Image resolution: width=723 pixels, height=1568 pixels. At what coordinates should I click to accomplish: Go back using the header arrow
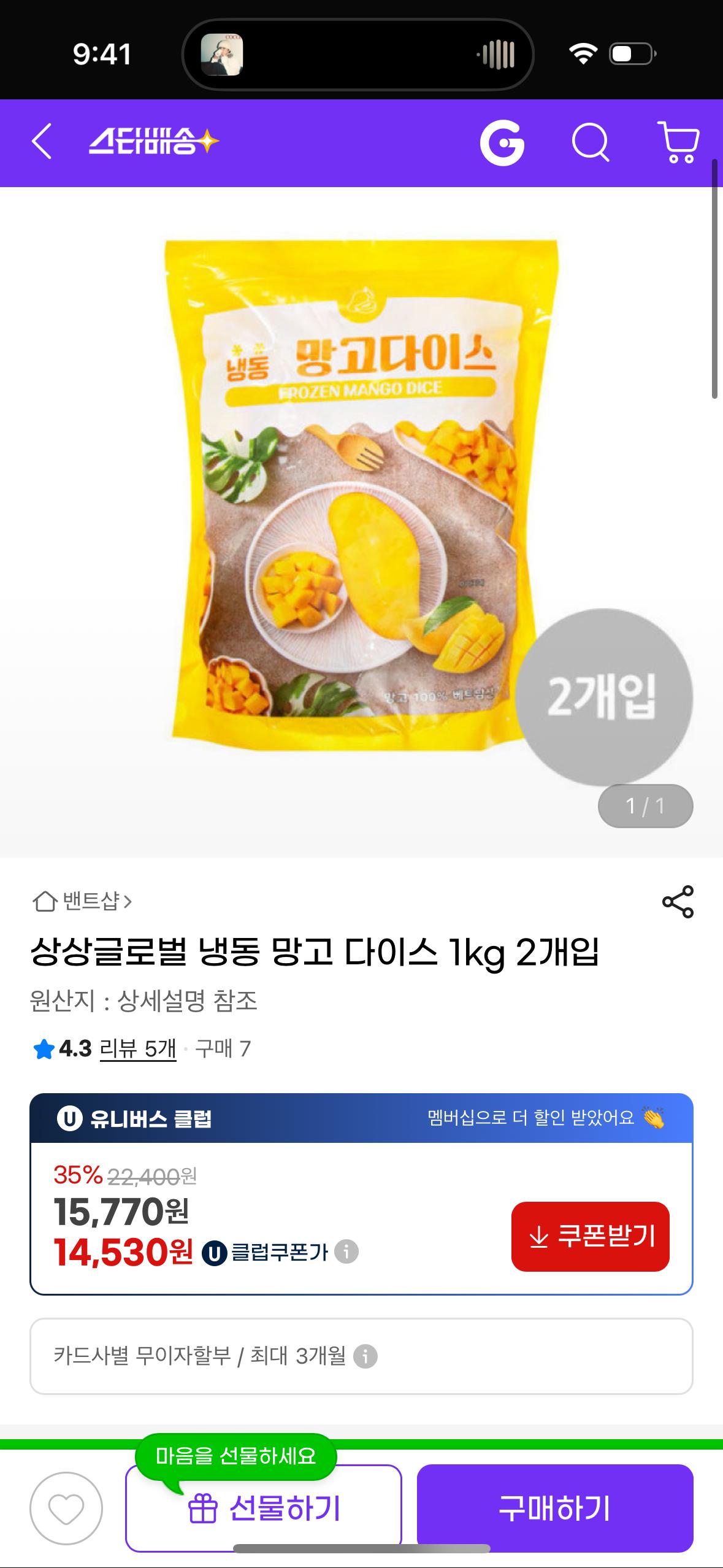coord(42,142)
